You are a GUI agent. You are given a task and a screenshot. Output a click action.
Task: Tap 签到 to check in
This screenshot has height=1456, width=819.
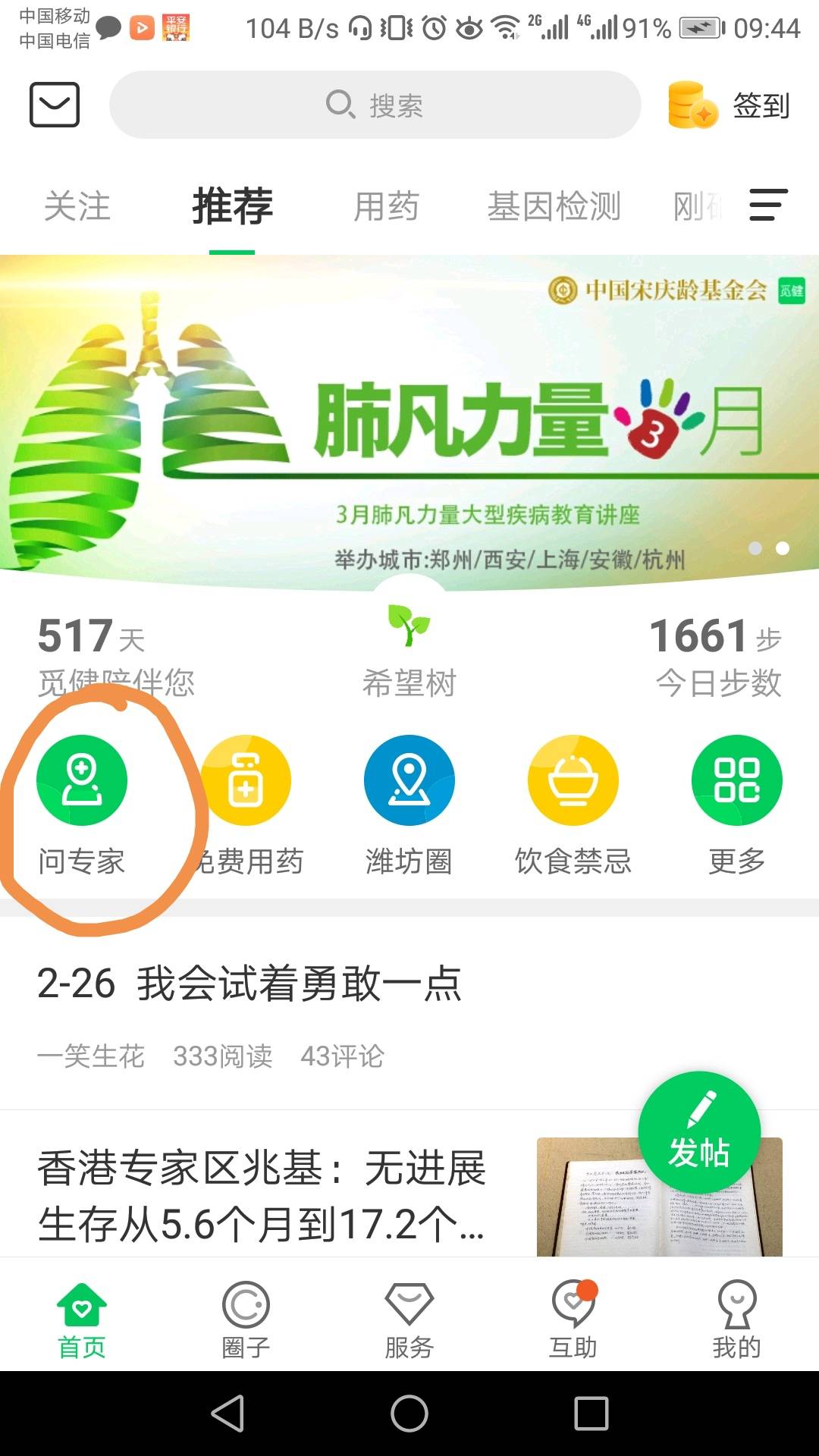[730, 105]
